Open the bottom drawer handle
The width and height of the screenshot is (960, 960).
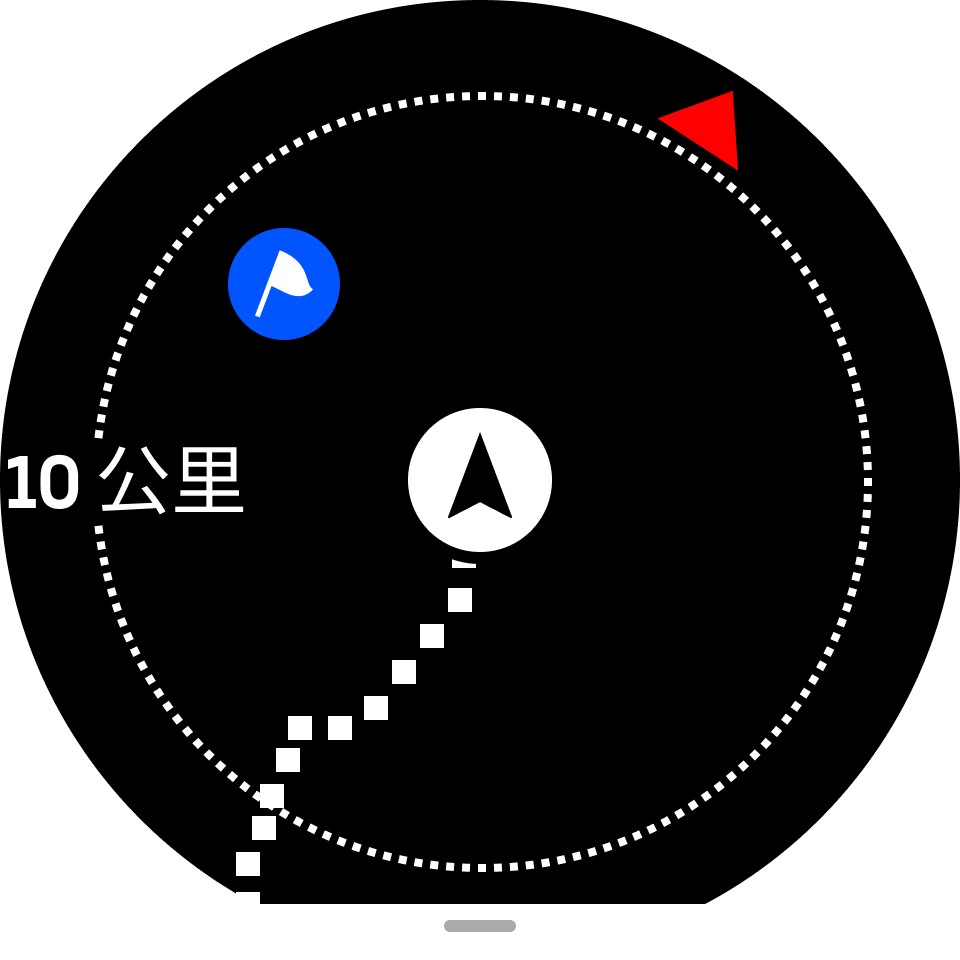pos(480,926)
